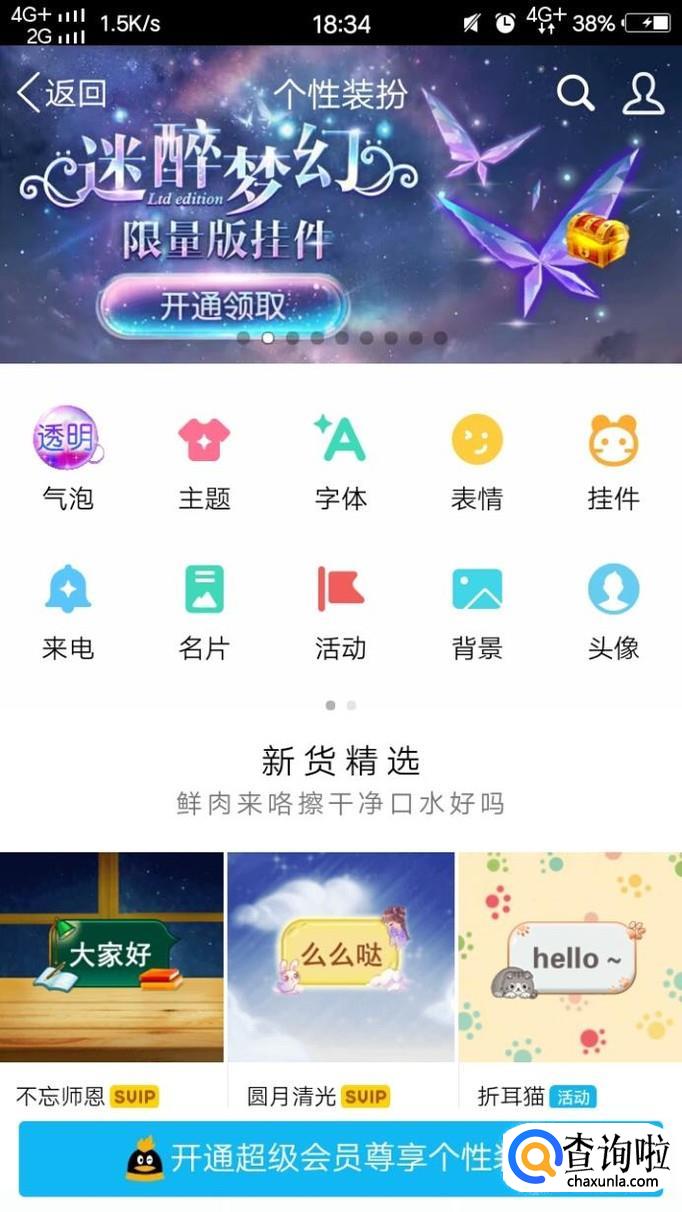View the 圆月清光 bubble item
The image size is (682, 1212).
pos(341,958)
